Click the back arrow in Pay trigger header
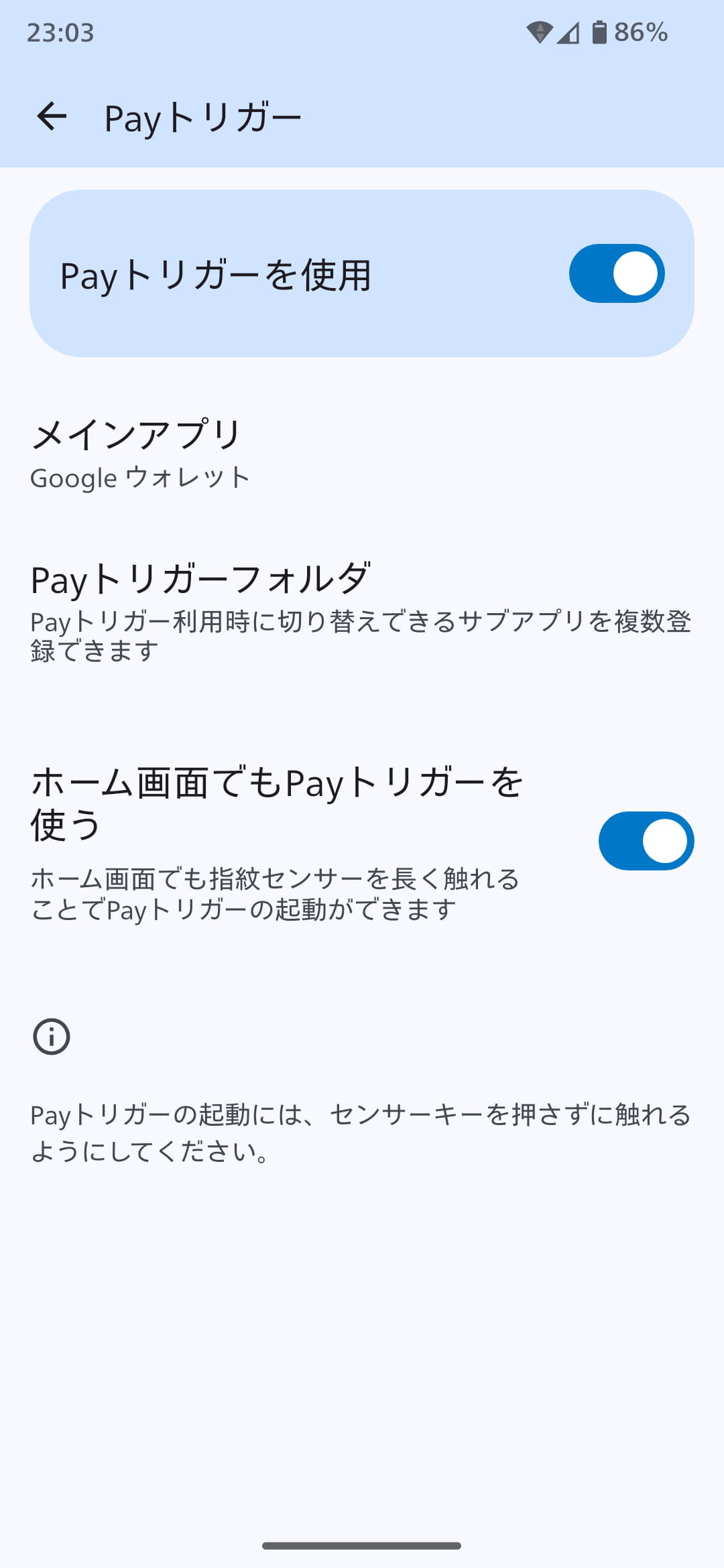The image size is (724, 1568). pos(52,115)
